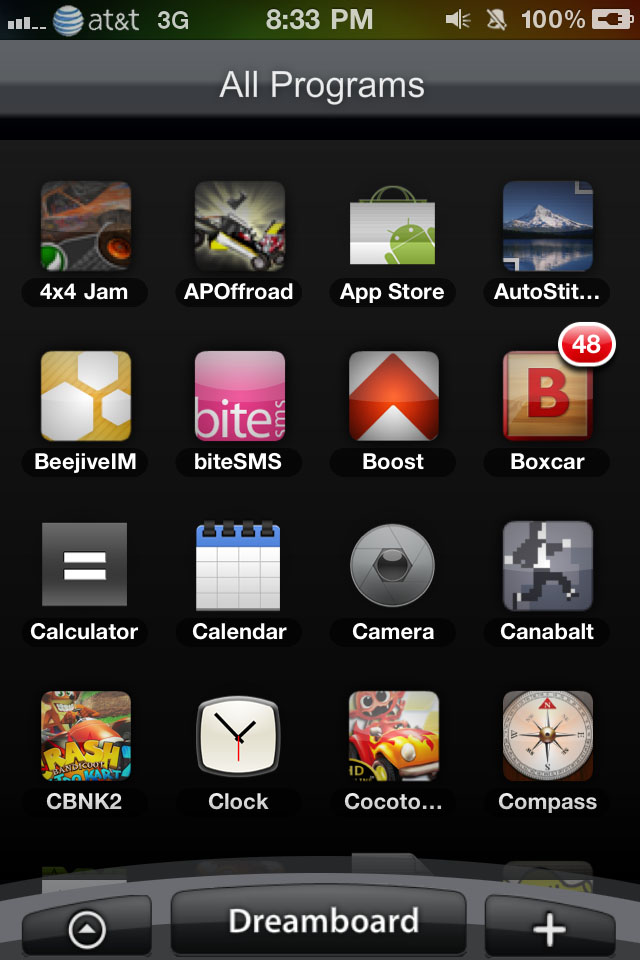Viewport: 640px width, 960px height.
Task: Open the 4x4 Jam game
Action: (x=85, y=226)
